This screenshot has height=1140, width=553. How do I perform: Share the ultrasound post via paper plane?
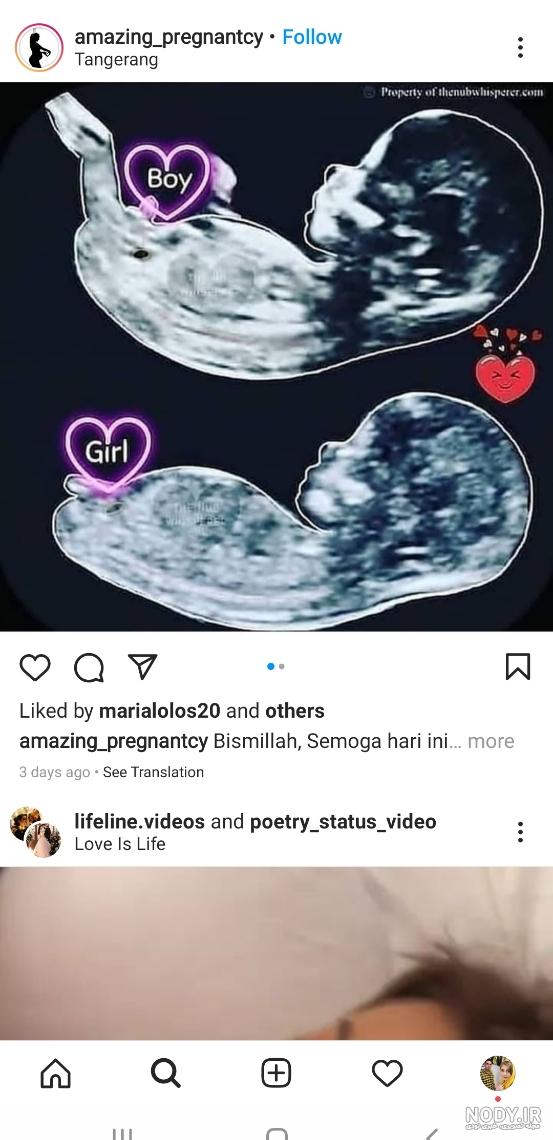coord(142,666)
